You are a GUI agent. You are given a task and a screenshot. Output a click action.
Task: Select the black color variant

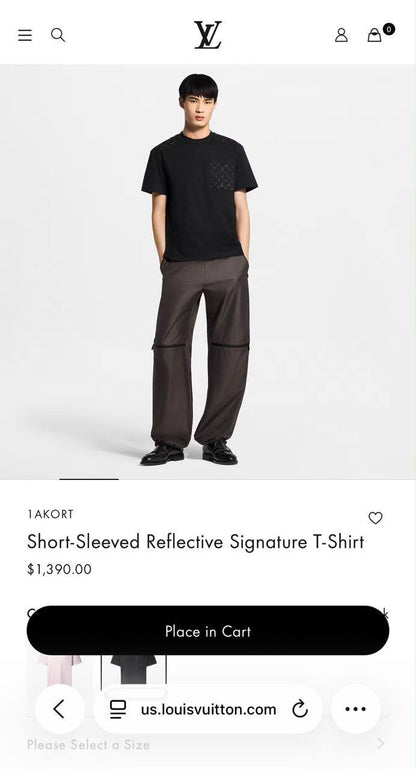pyautogui.click(x=133, y=670)
